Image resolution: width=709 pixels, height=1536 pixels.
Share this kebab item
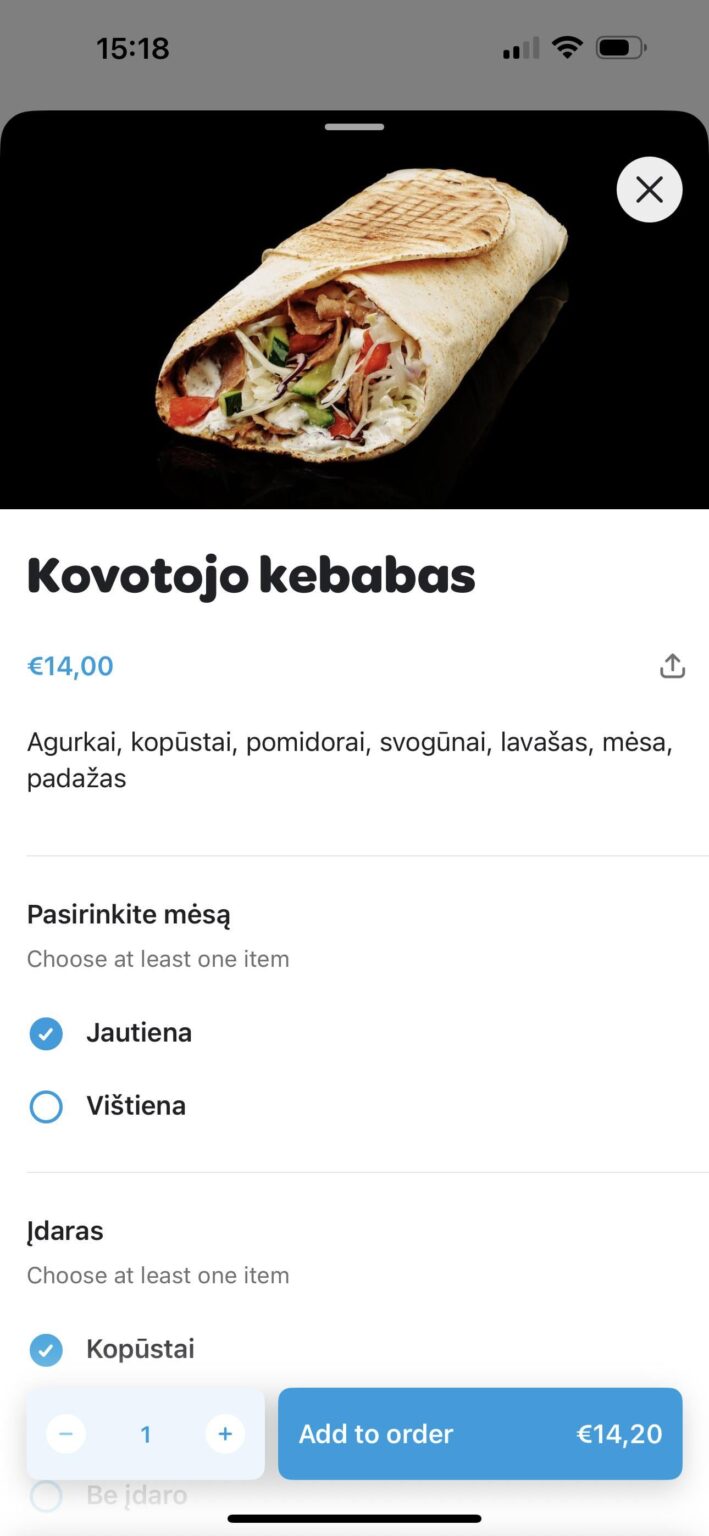click(672, 666)
